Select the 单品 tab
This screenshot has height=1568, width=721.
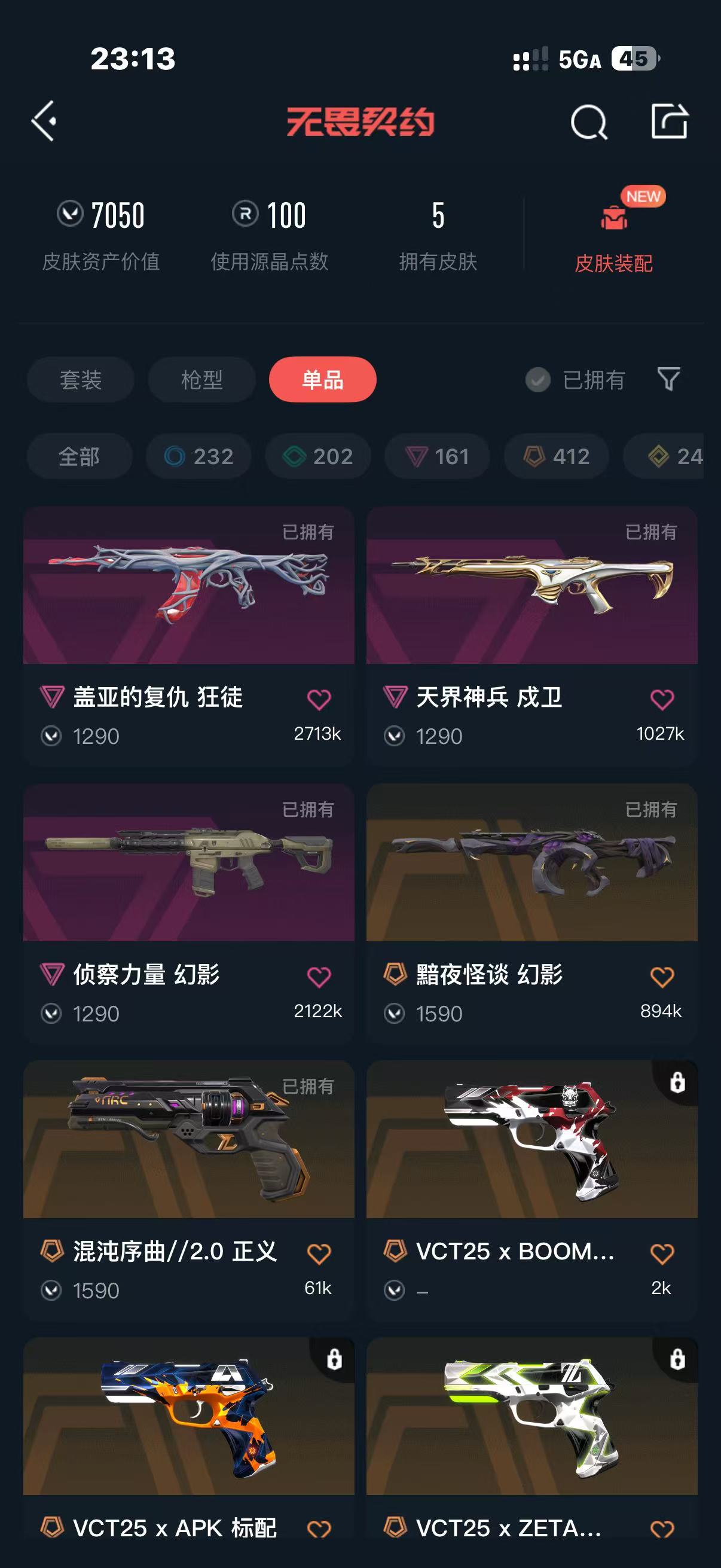322,380
